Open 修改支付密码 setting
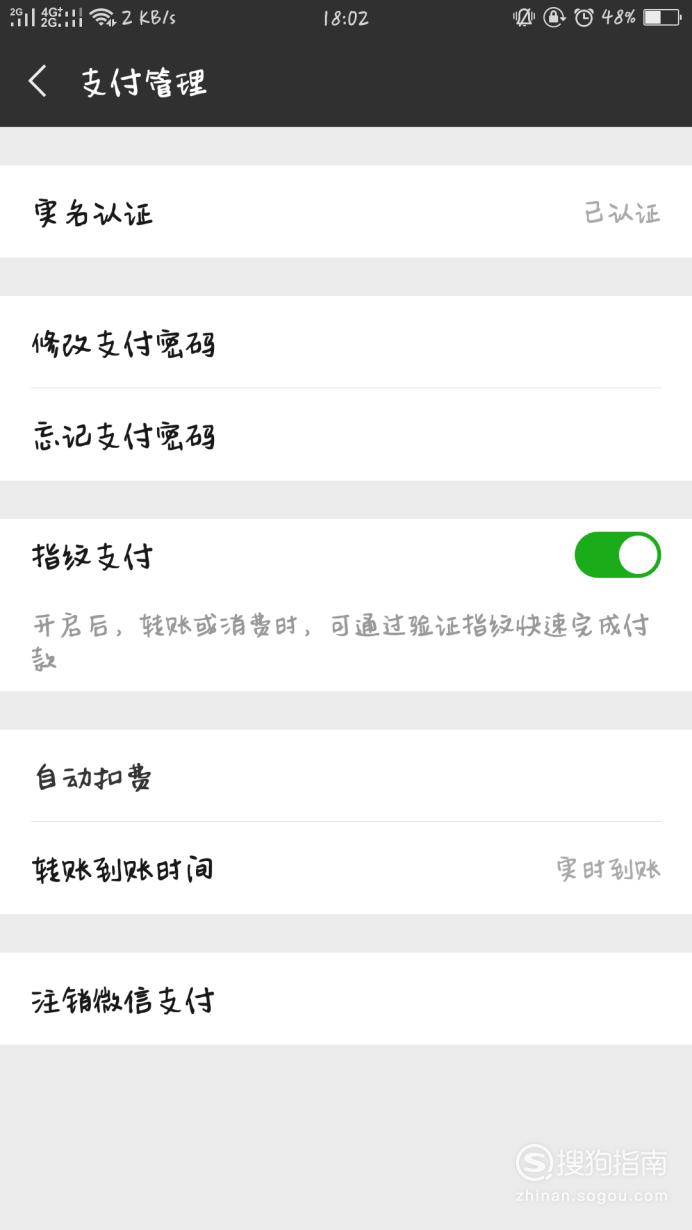The image size is (692, 1230). (x=346, y=342)
